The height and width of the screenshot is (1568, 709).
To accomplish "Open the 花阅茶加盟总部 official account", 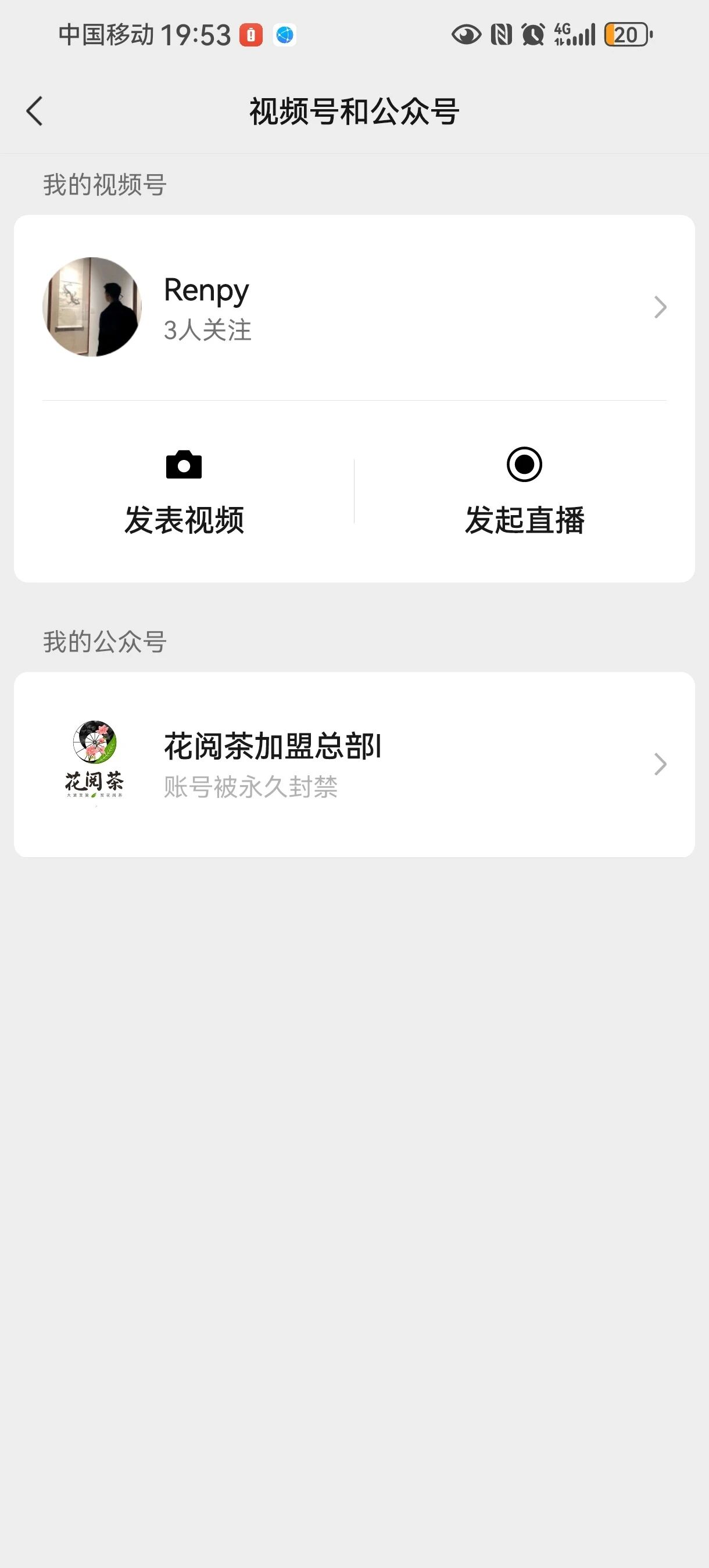I will (x=353, y=764).
